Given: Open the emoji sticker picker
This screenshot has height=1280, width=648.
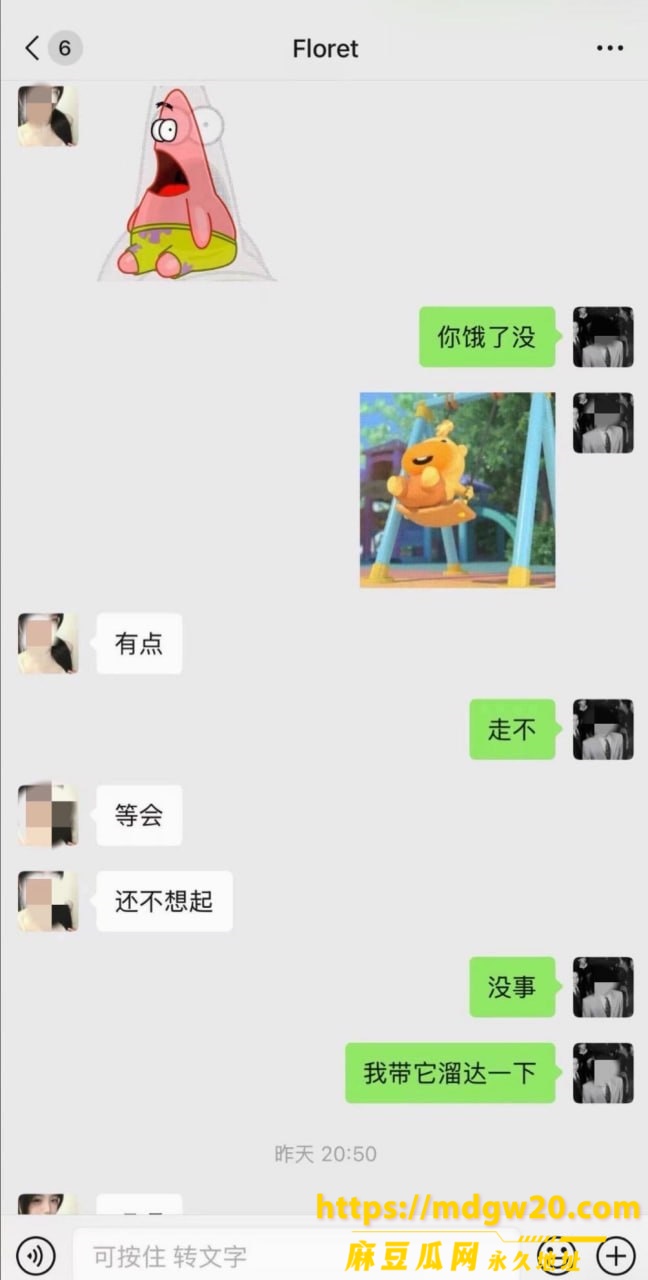Looking at the screenshot, I should pos(558,1254).
